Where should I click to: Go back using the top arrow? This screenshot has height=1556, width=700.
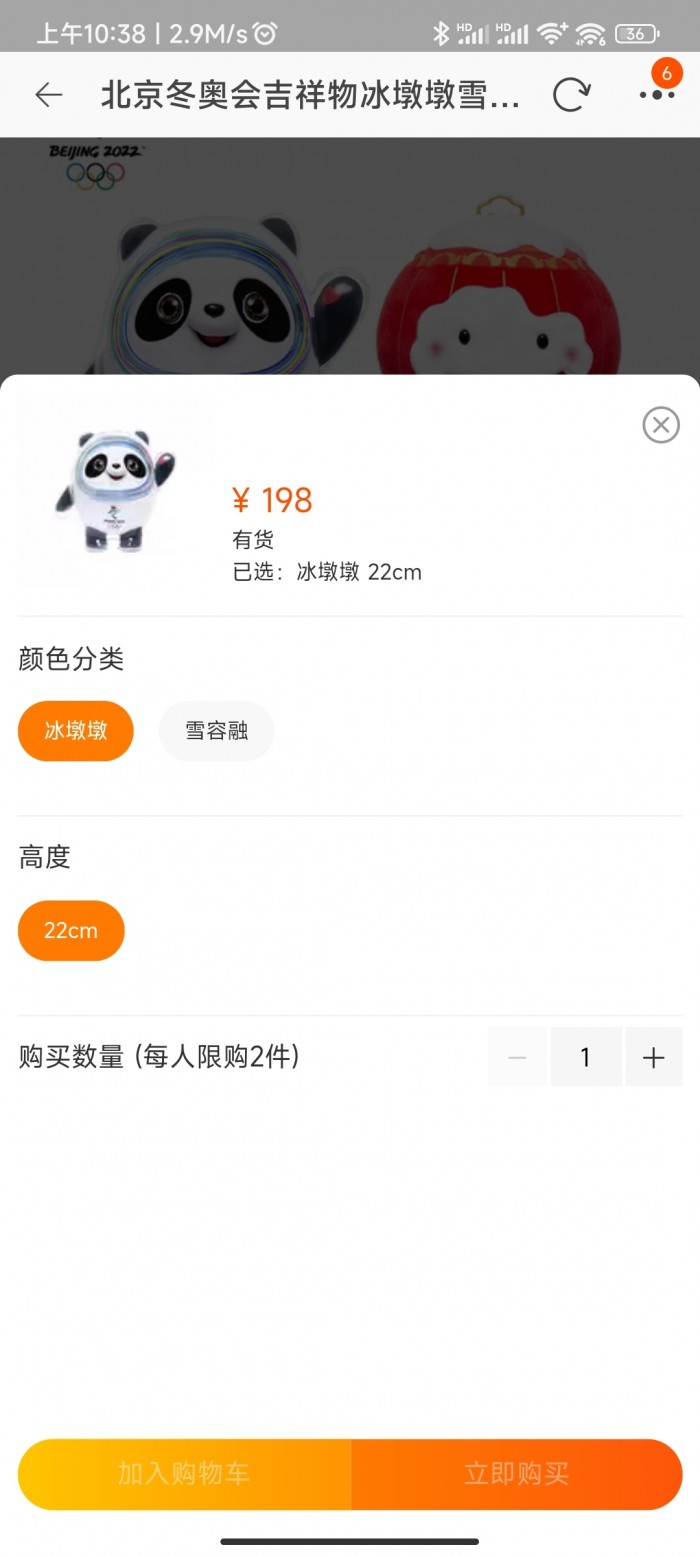pos(48,95)
